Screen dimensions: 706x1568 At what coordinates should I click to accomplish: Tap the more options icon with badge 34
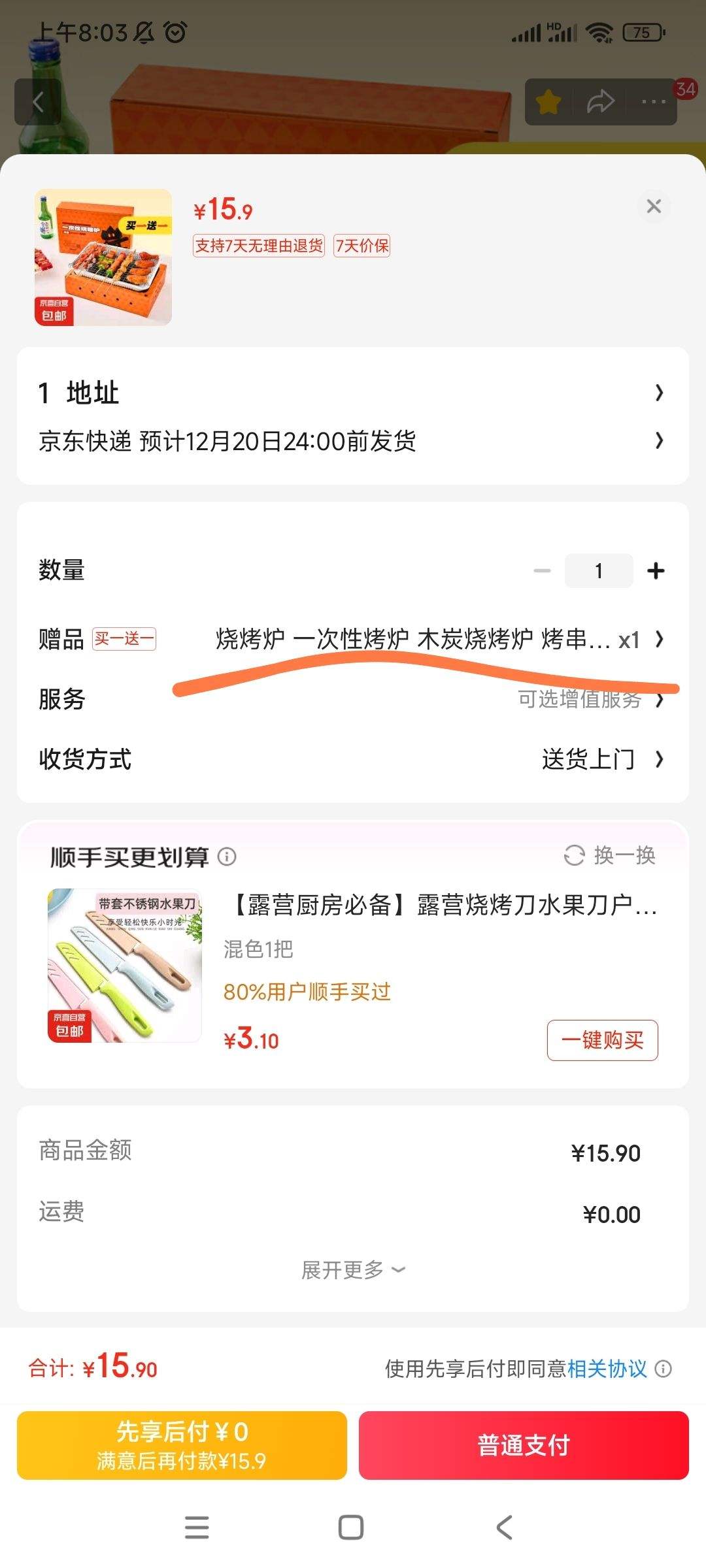point(652,101)
